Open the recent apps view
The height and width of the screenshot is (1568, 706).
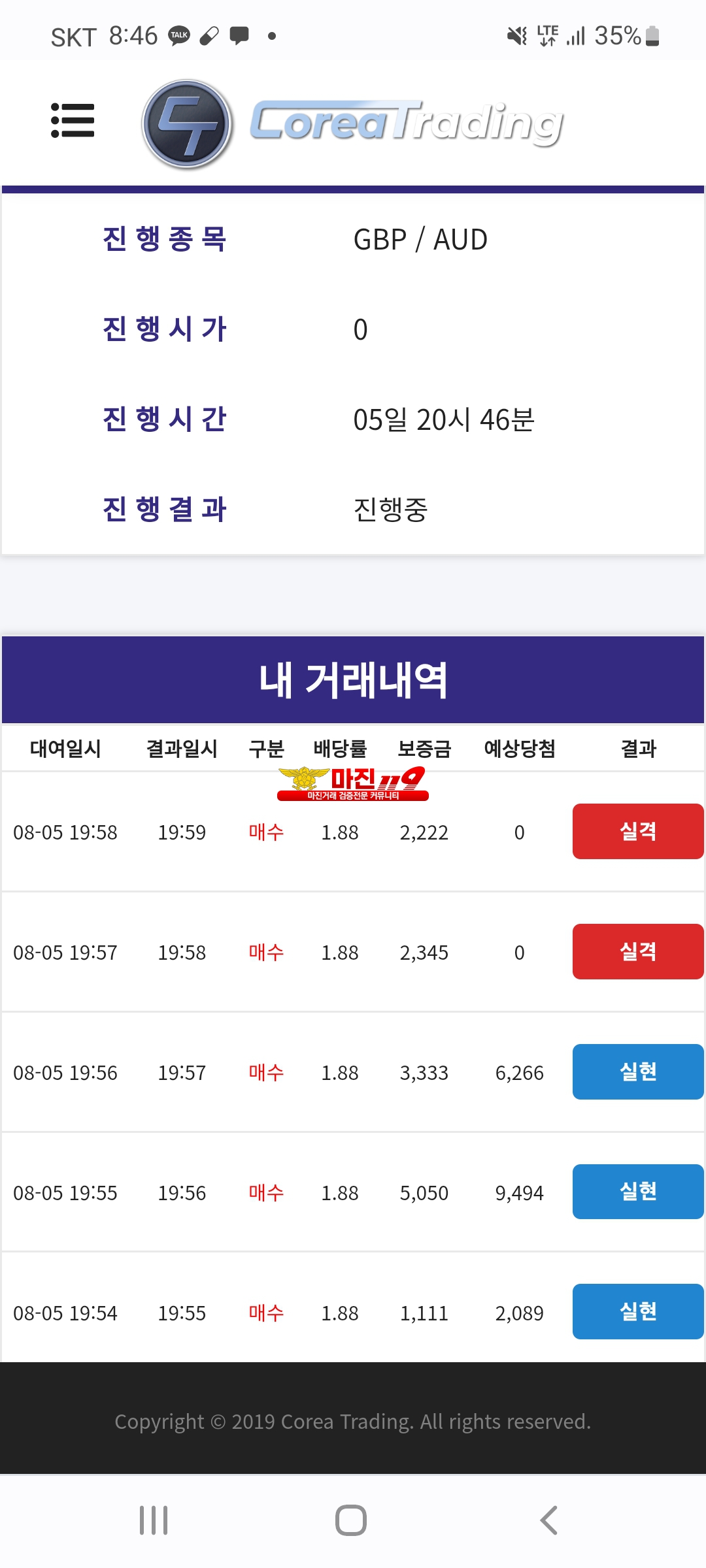[154, 1520]
